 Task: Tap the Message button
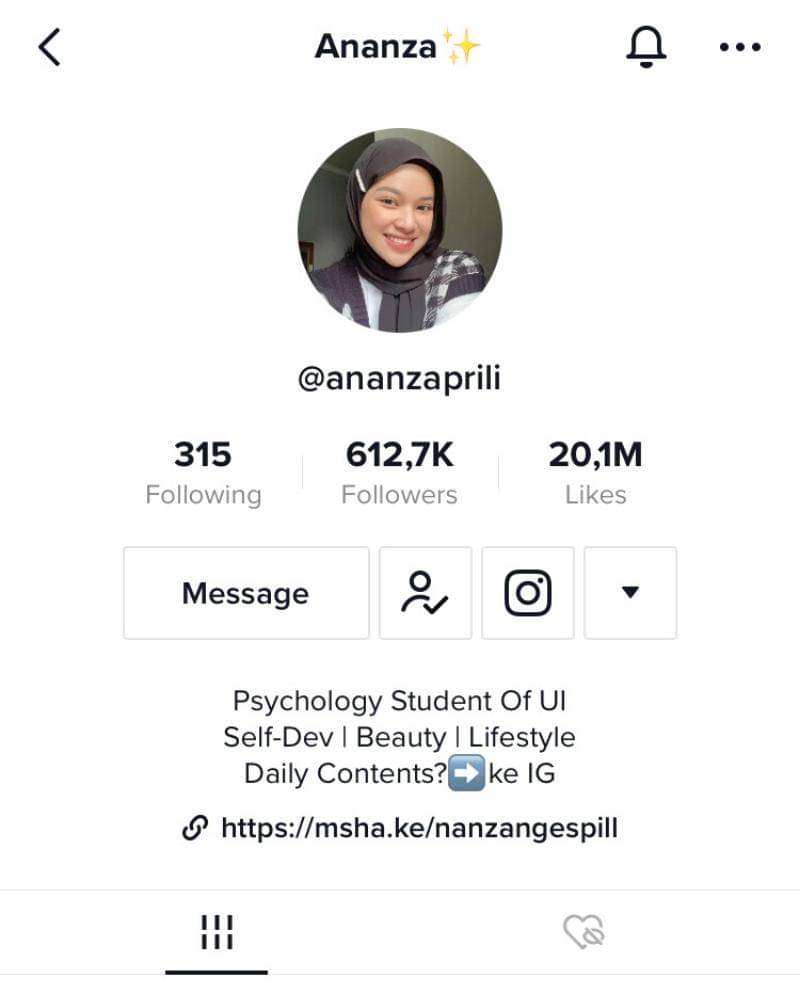pyautogui.click(x=246, y=593)
